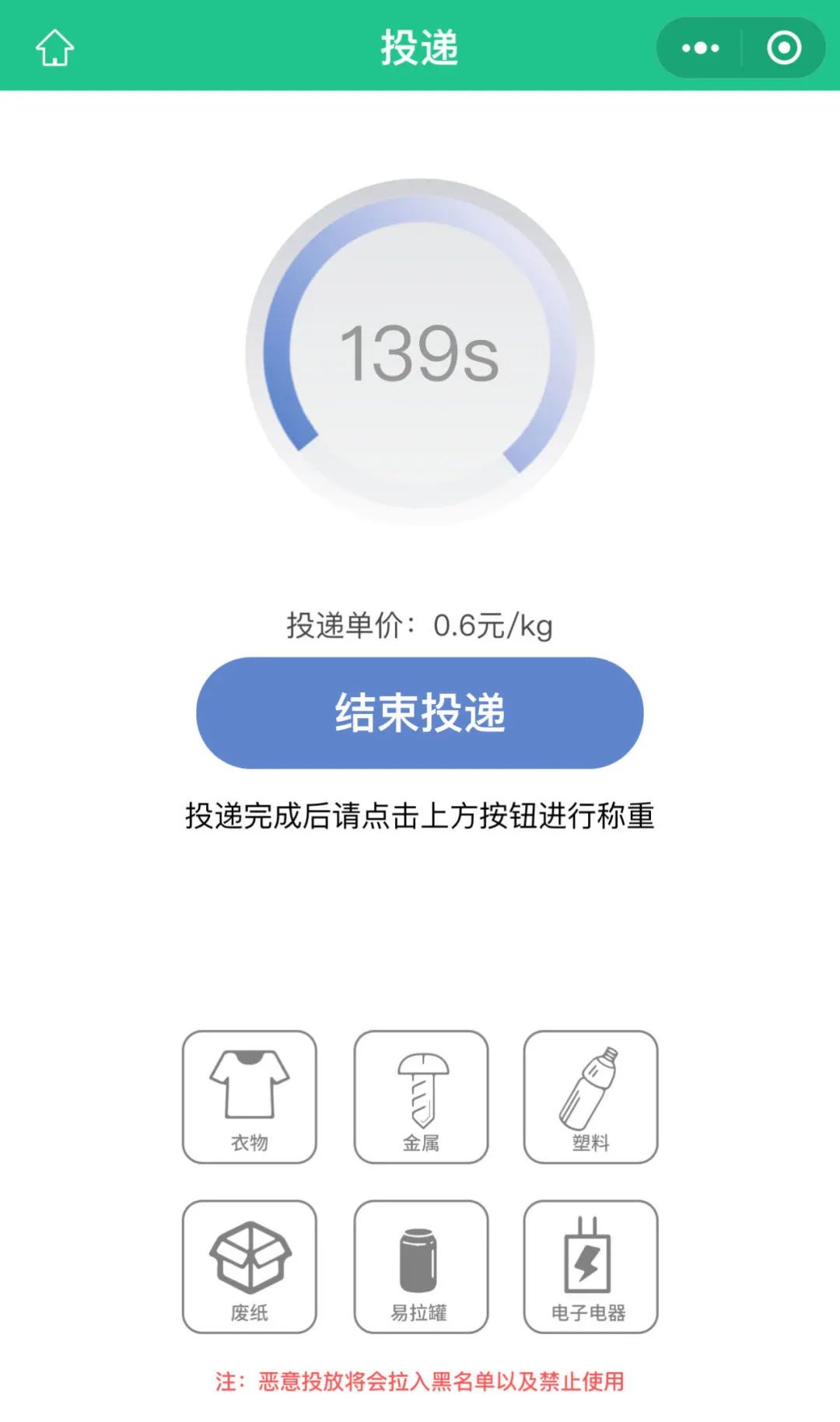The width and height of the screenshot is (840, 1422).
Task: Select the 金属 category tile
Action: coord(421,1097)
